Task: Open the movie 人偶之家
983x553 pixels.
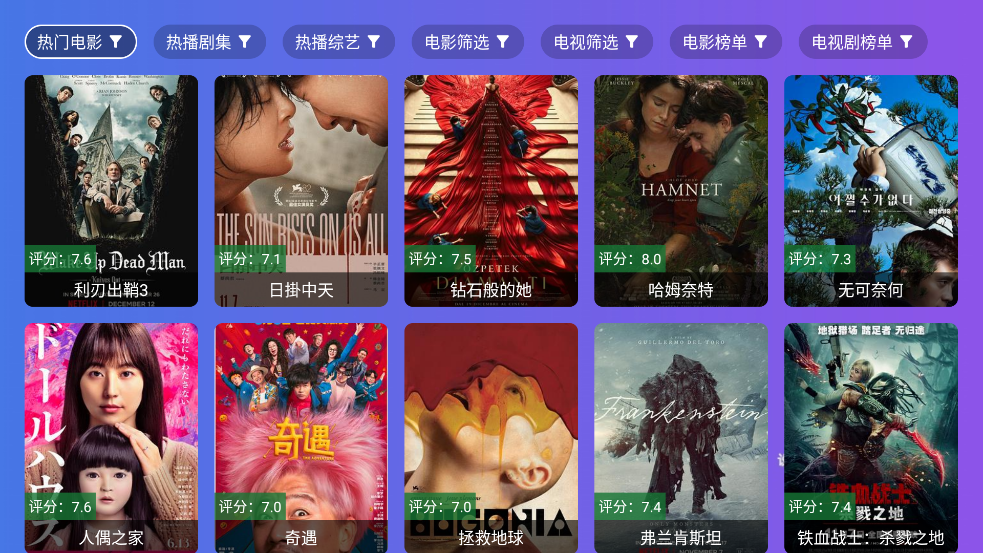Action: coord(111,438)
